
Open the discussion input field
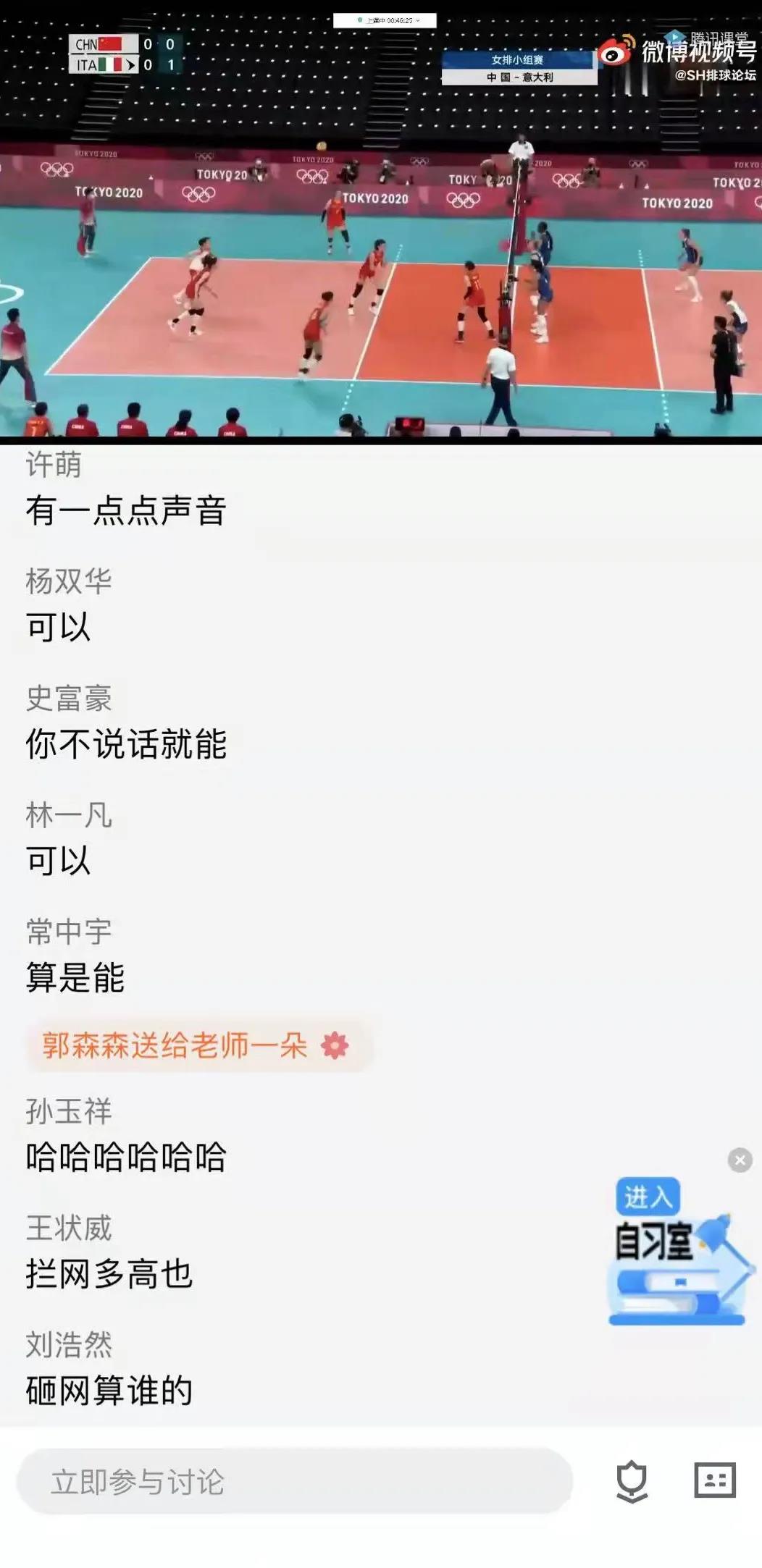293,1482
